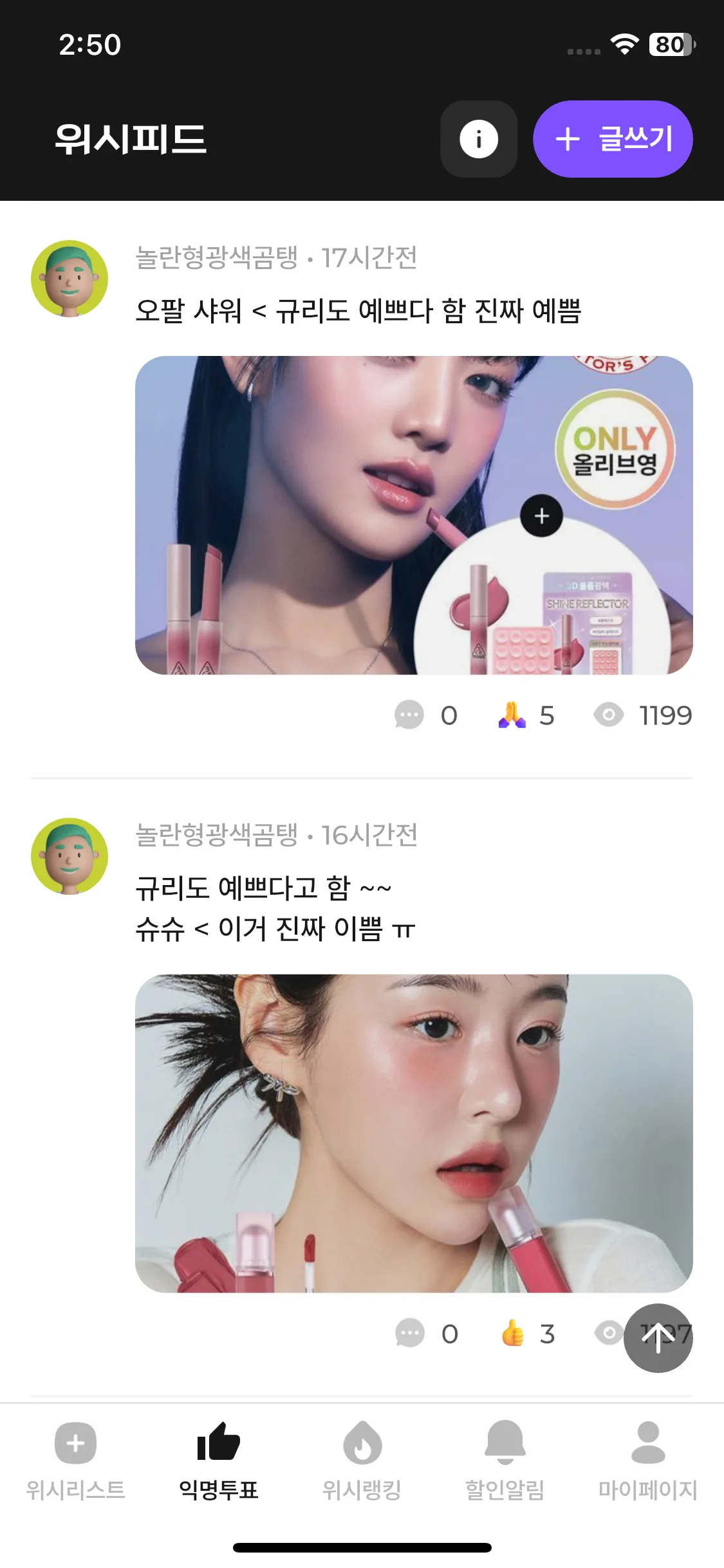Open the info icon in the header
Viewport: 724px width, 1568px height.
tap(478, 139)
